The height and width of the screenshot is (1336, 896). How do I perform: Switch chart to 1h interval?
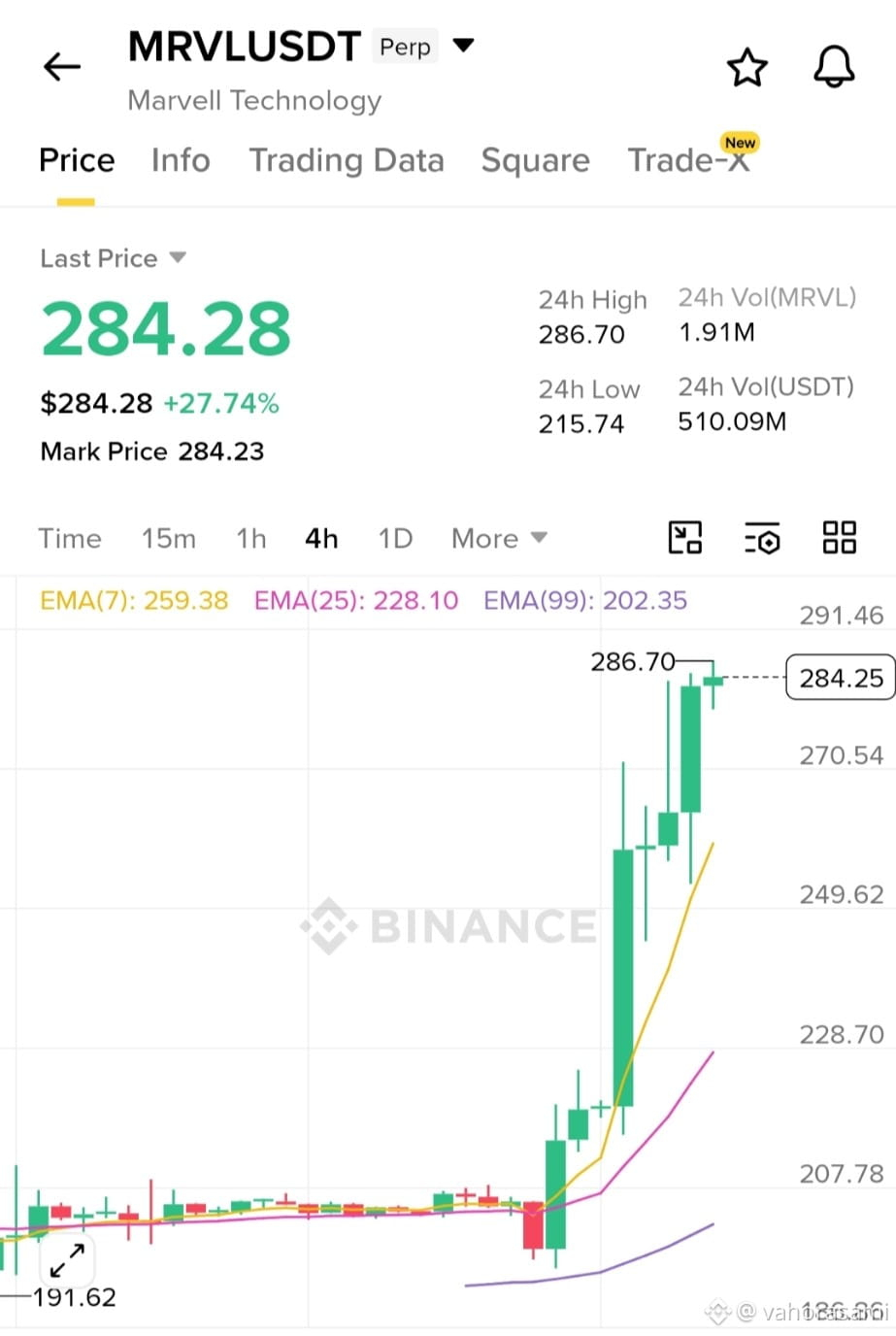click(x=250, y=538)
